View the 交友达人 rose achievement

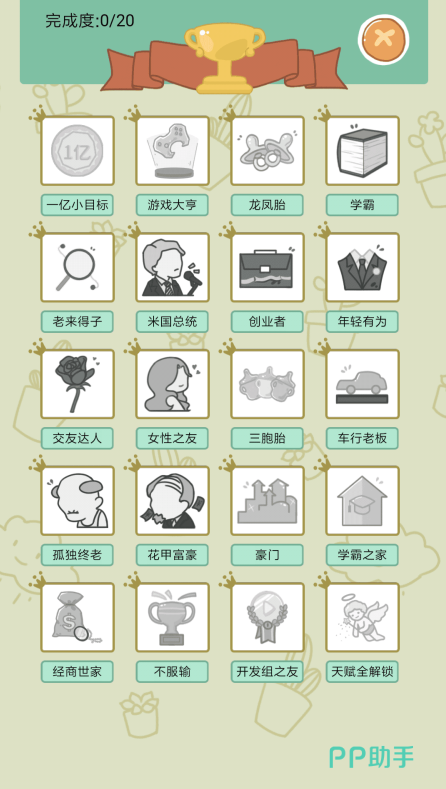[x=78, y=384]
